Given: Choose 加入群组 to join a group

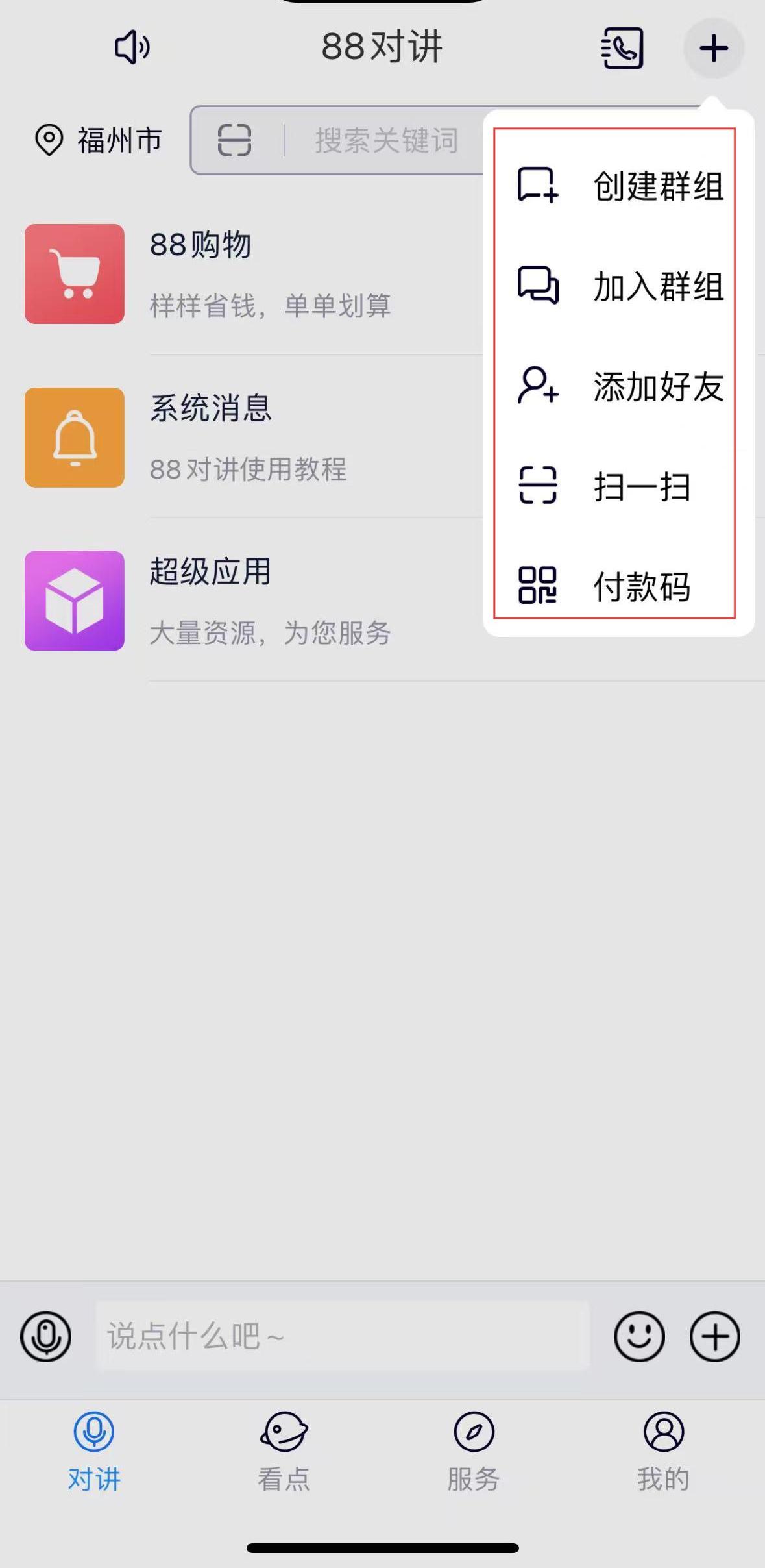Looking at the screenshot, I should tap(618, 286).
